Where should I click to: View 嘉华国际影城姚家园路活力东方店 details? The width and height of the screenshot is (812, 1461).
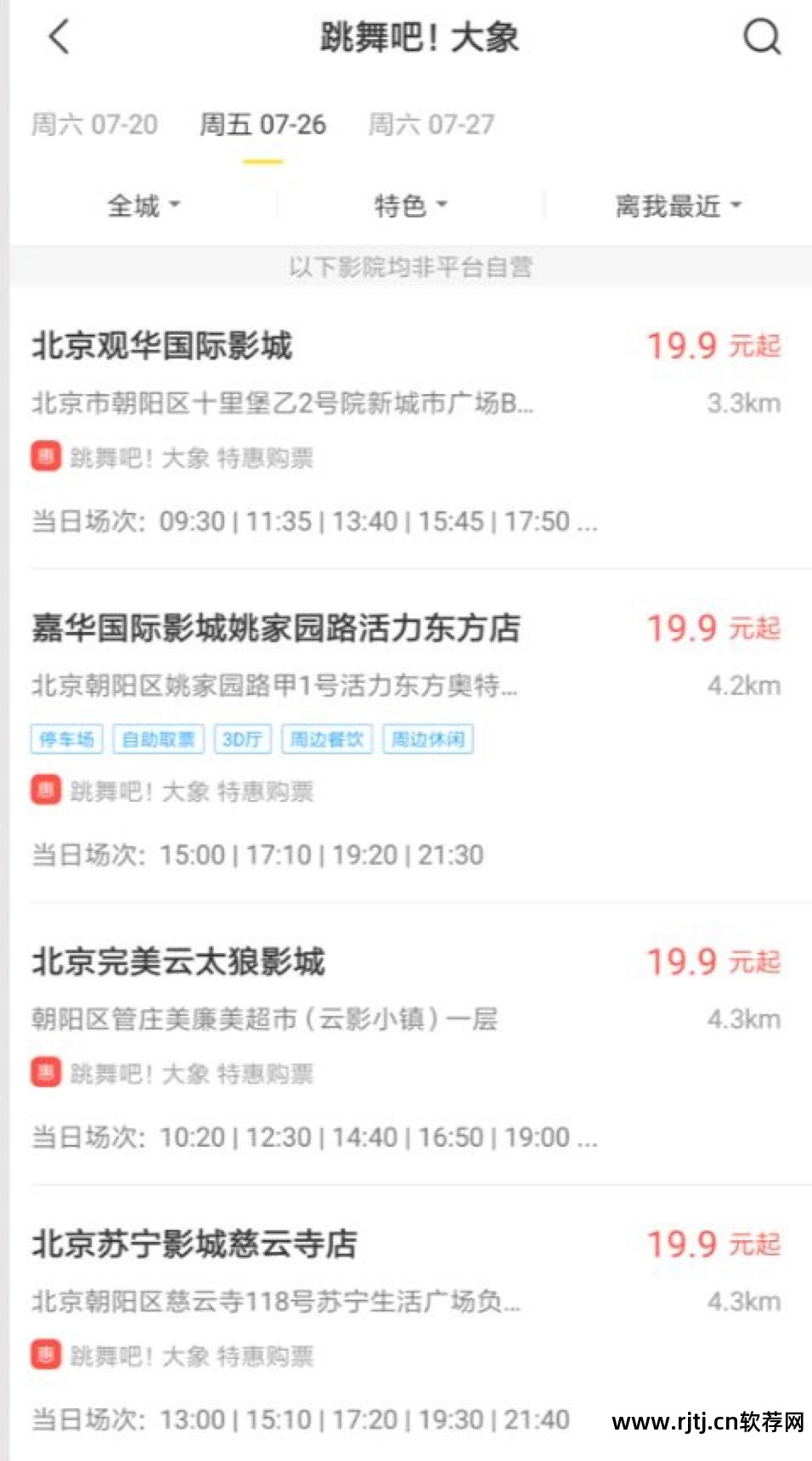pos(279,629)
